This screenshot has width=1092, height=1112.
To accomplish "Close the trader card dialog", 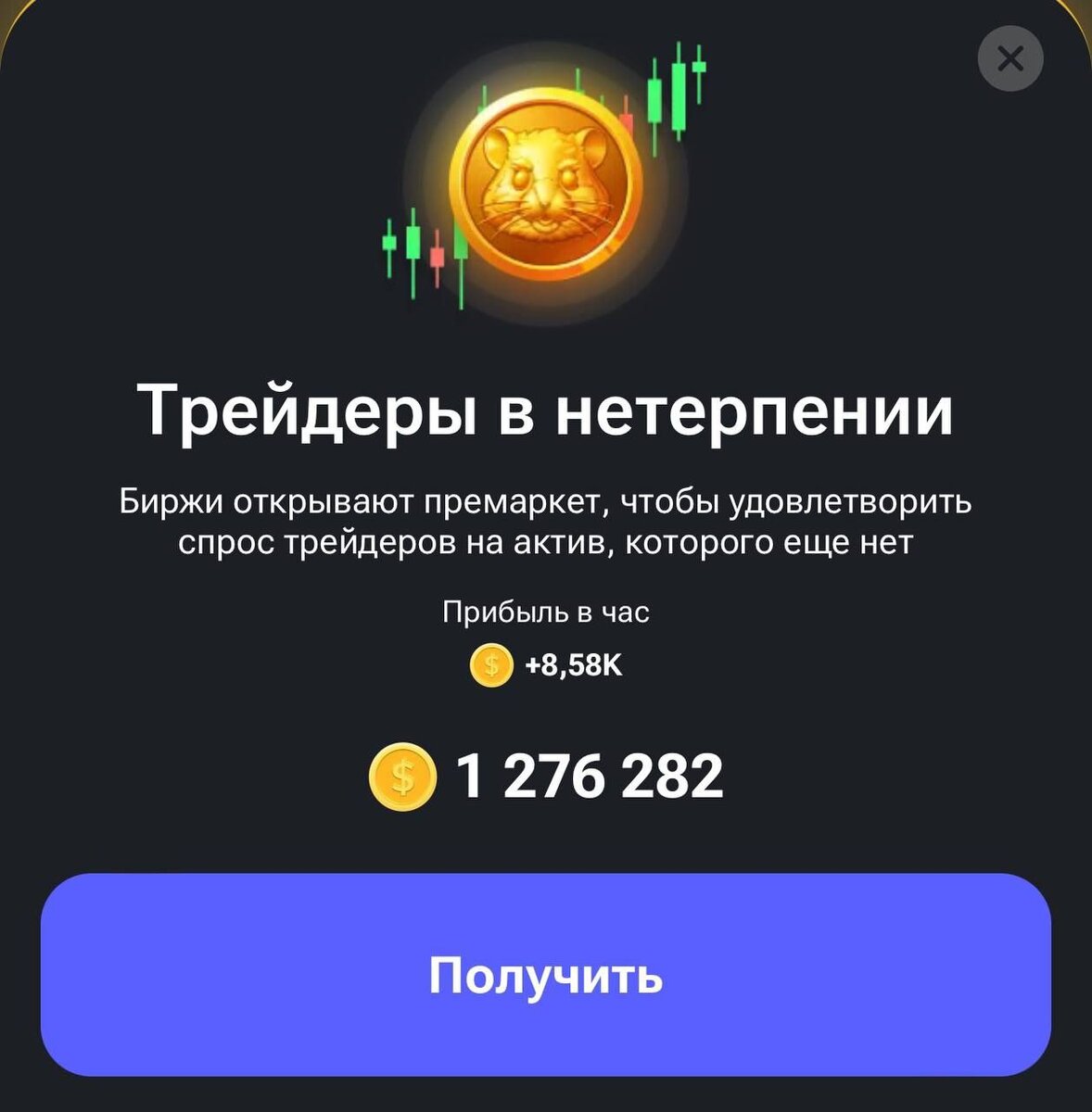I will click(1010, 58).
